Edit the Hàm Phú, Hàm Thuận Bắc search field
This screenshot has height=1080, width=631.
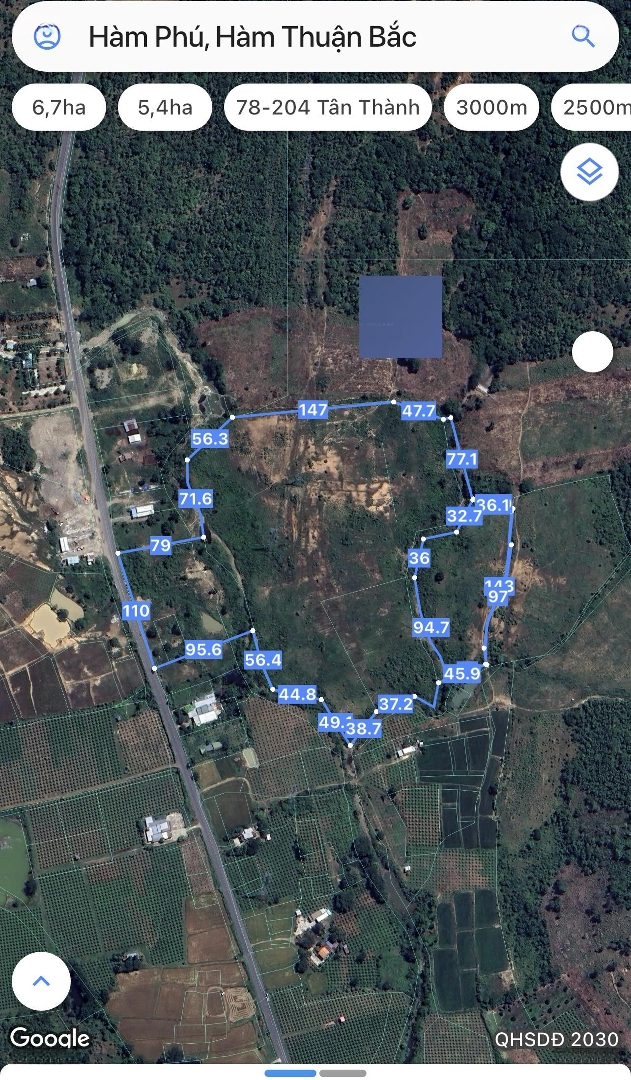(316, 37)
